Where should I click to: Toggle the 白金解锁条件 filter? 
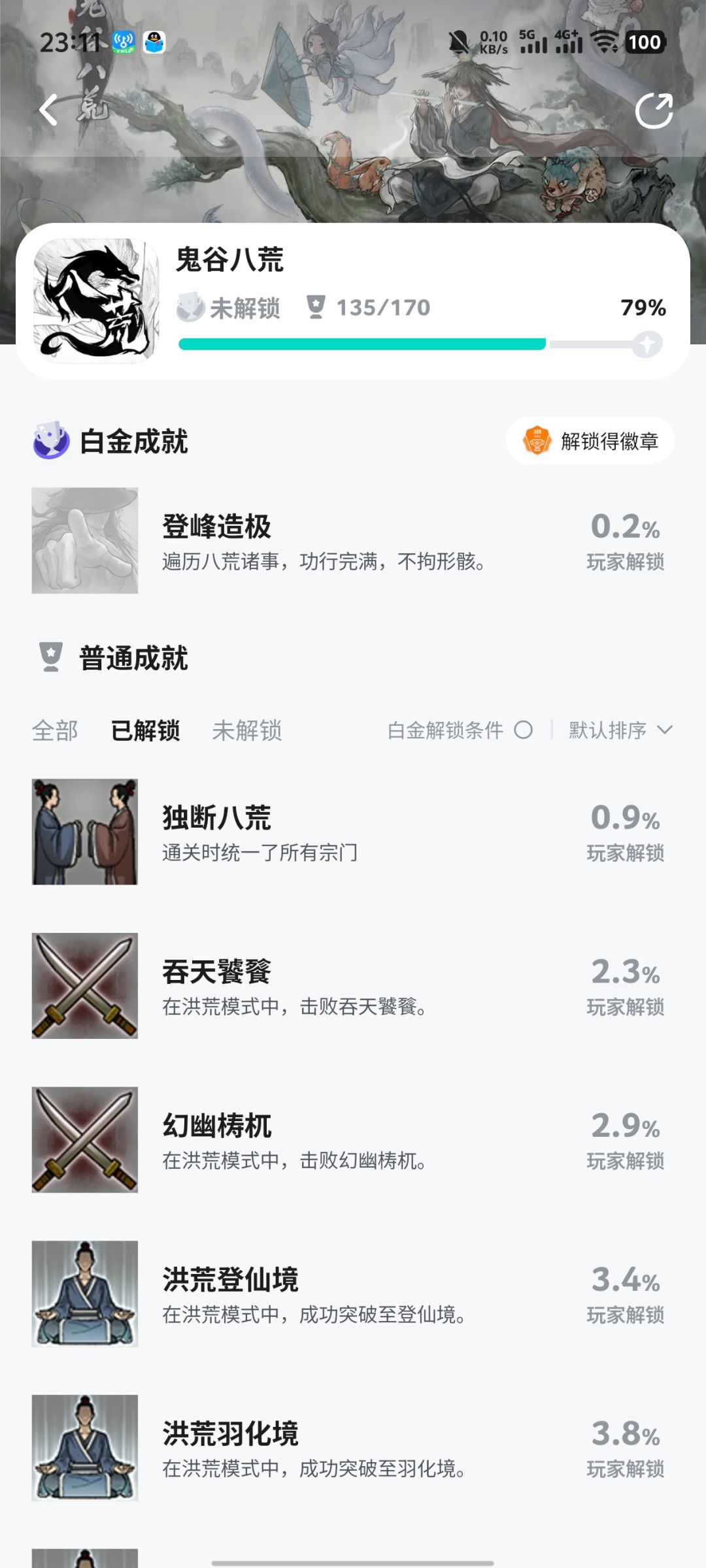(523, 730)
